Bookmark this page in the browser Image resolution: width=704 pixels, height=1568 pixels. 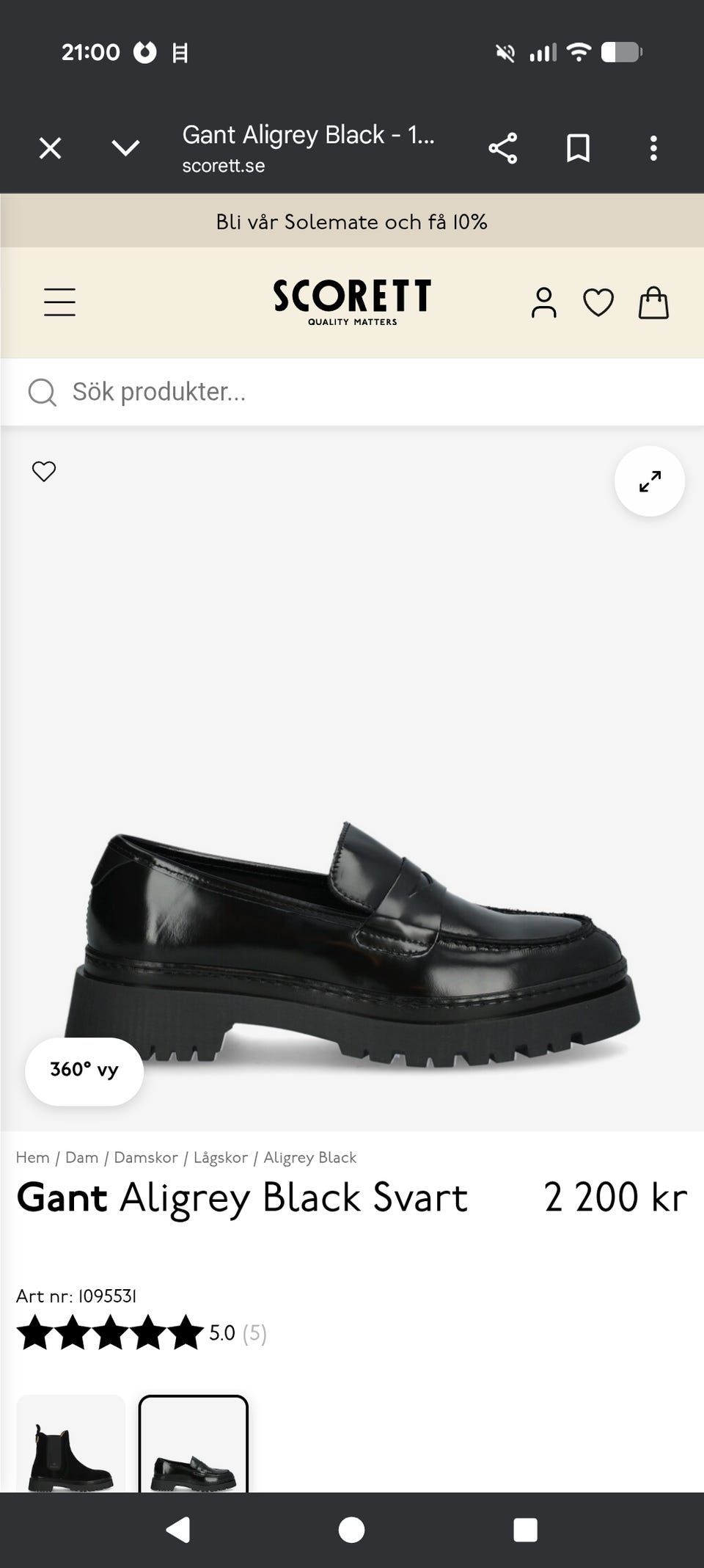(578, 148)
